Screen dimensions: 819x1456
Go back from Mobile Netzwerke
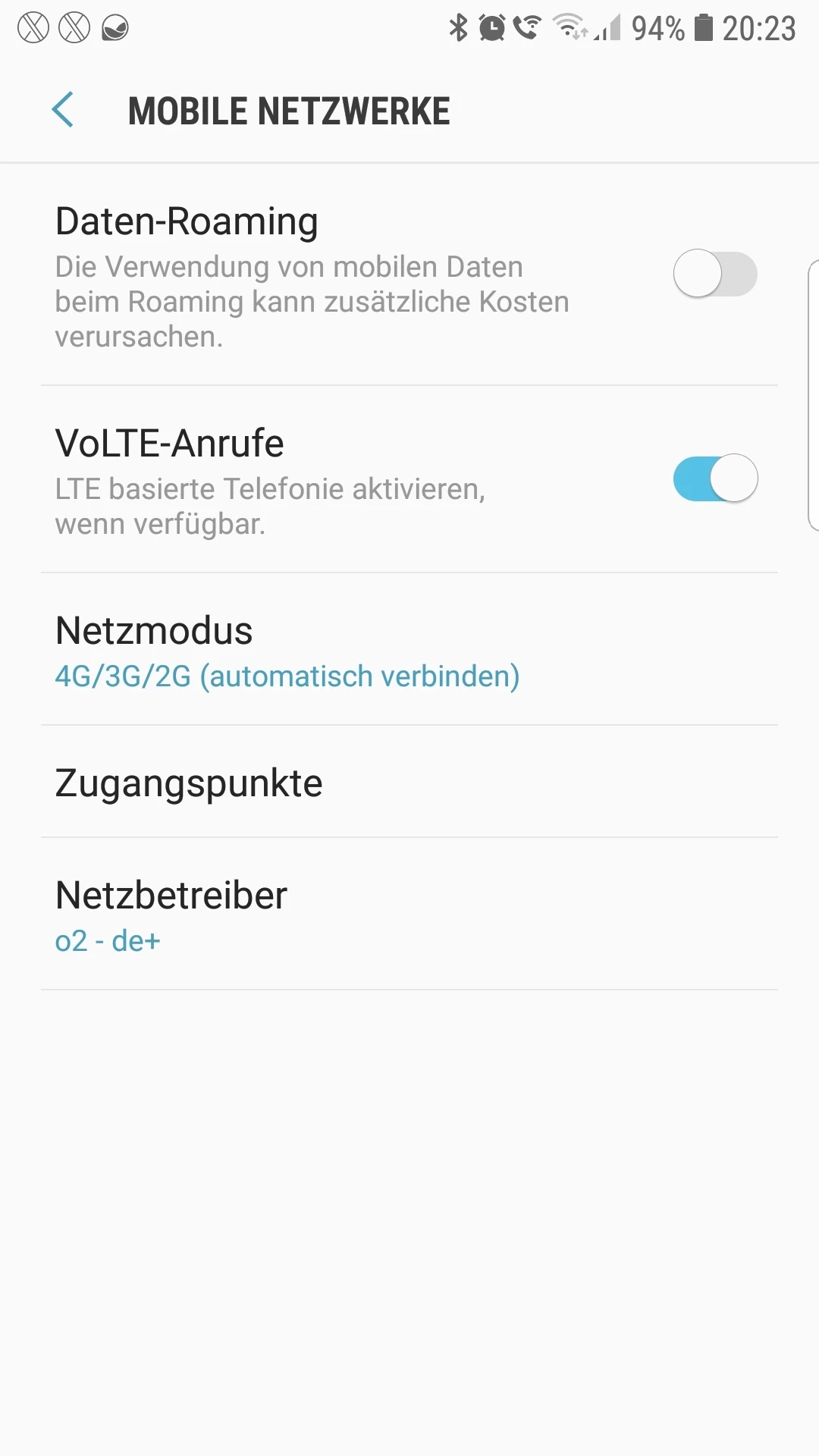click(63, 110)
